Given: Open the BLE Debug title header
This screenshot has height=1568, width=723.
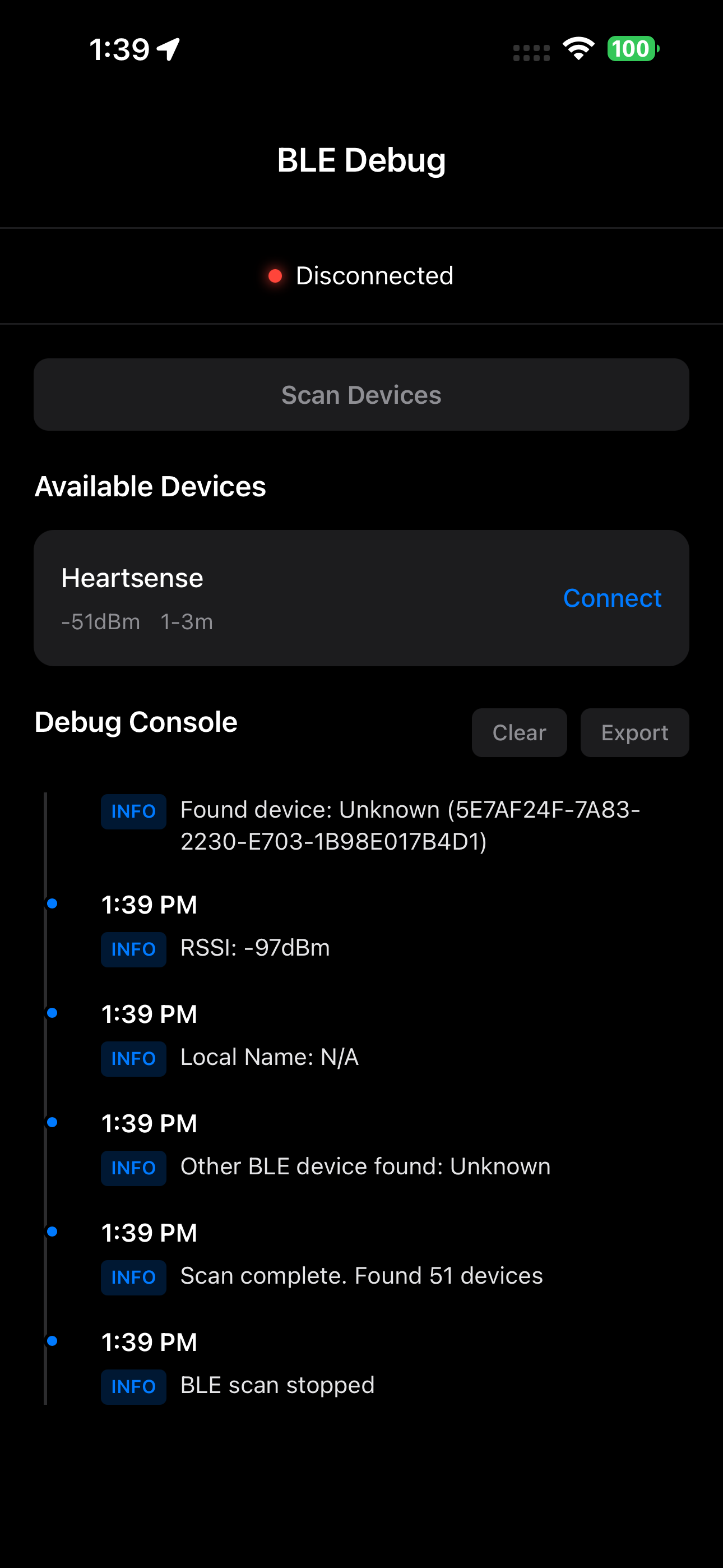Looking at the screenshot, I should tap(361, 159).
